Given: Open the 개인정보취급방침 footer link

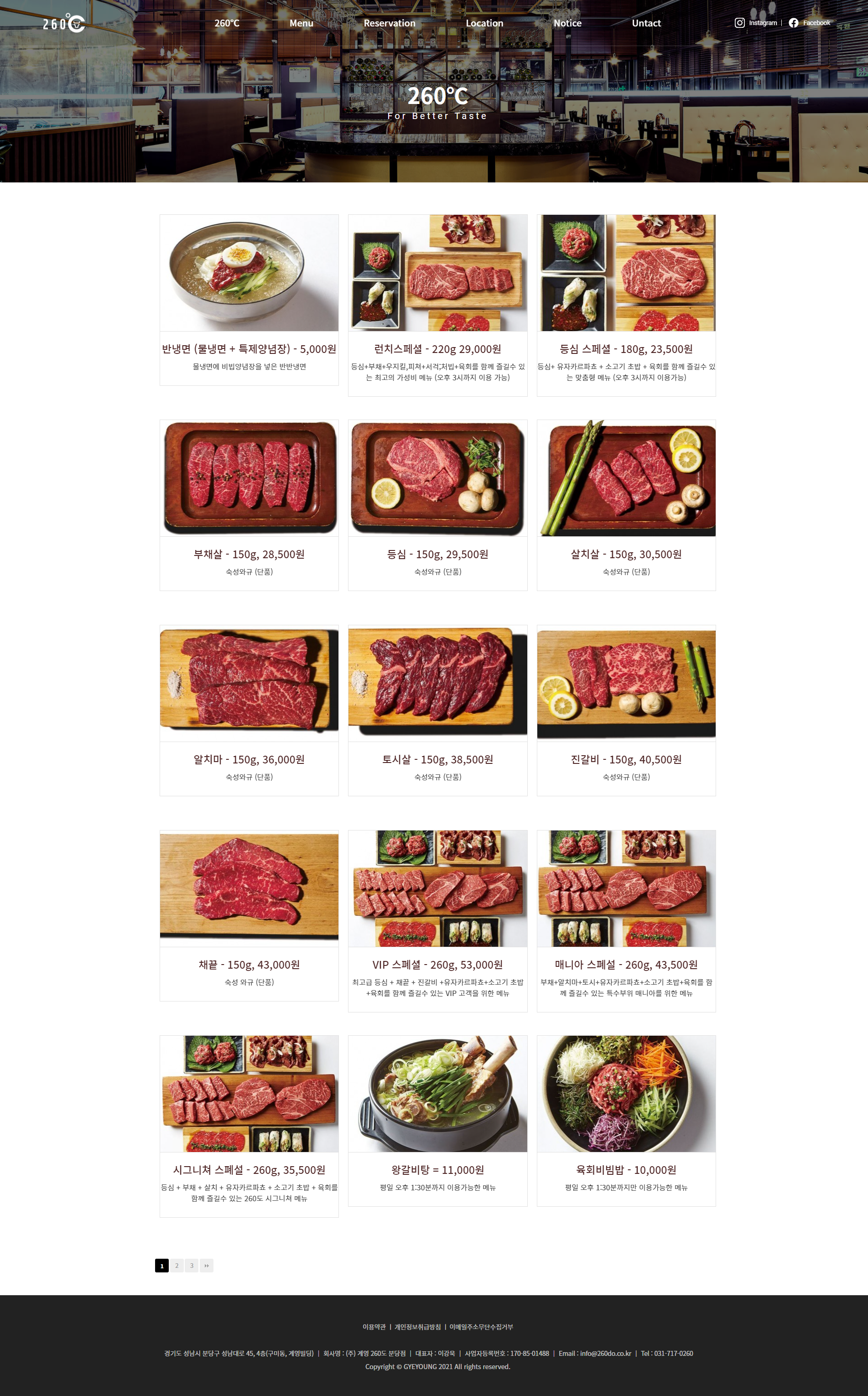Looking at the screenshot, I should click(x=417, y=1327).
